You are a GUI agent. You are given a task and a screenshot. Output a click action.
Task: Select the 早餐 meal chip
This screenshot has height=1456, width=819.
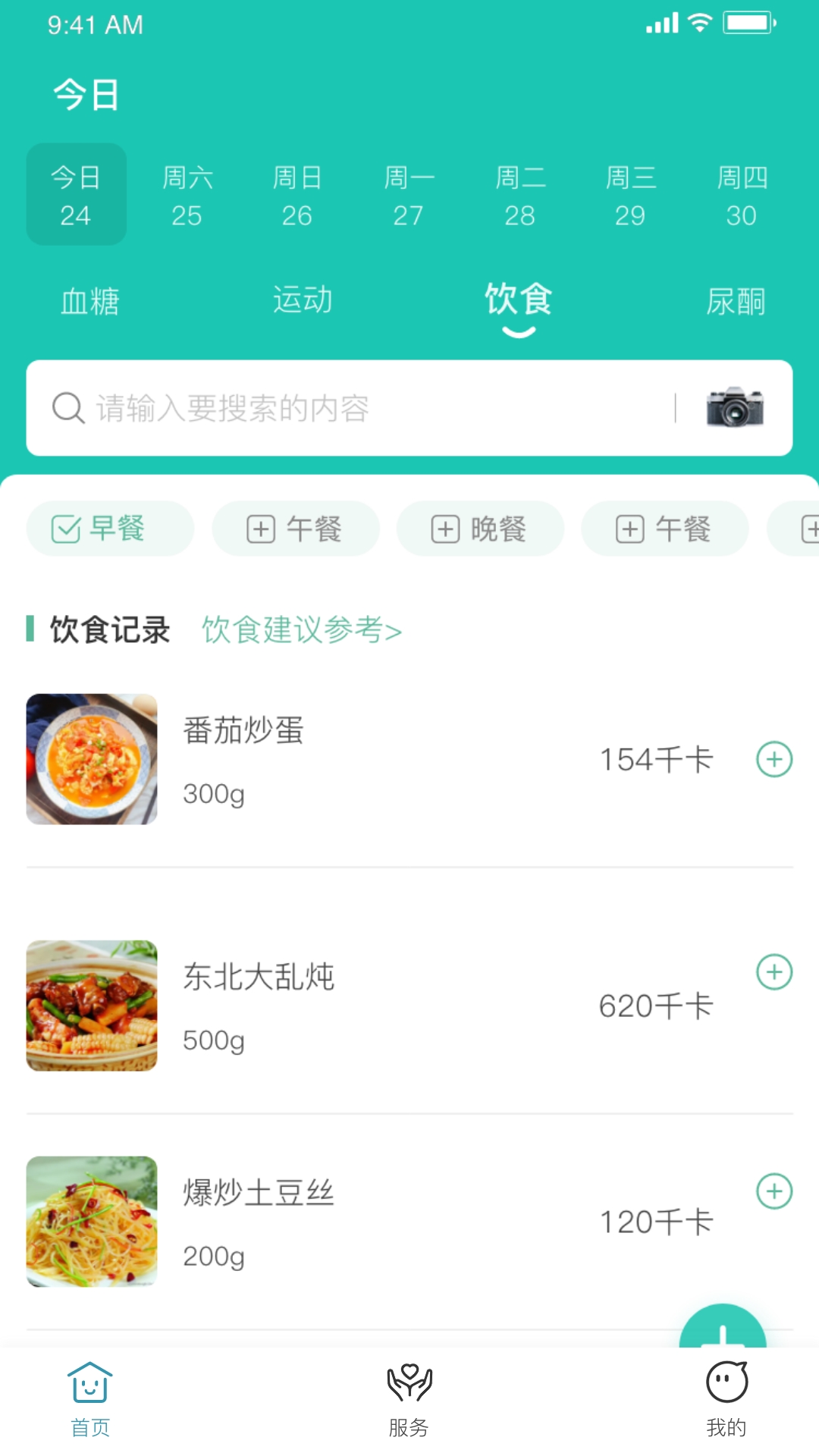click(x=110, y=529)
